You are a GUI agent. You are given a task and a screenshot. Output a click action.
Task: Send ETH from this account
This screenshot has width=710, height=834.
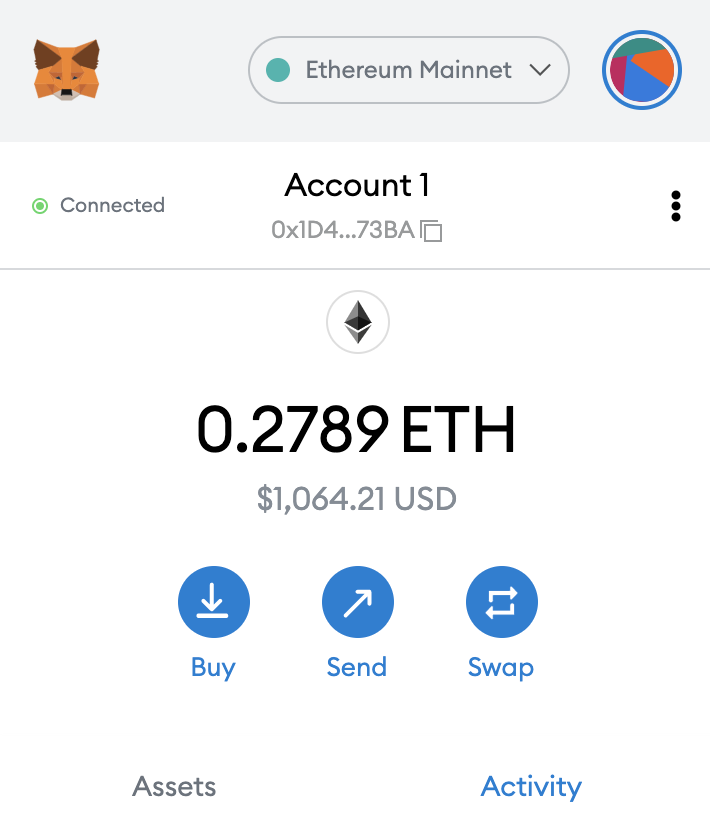[357, 602]
